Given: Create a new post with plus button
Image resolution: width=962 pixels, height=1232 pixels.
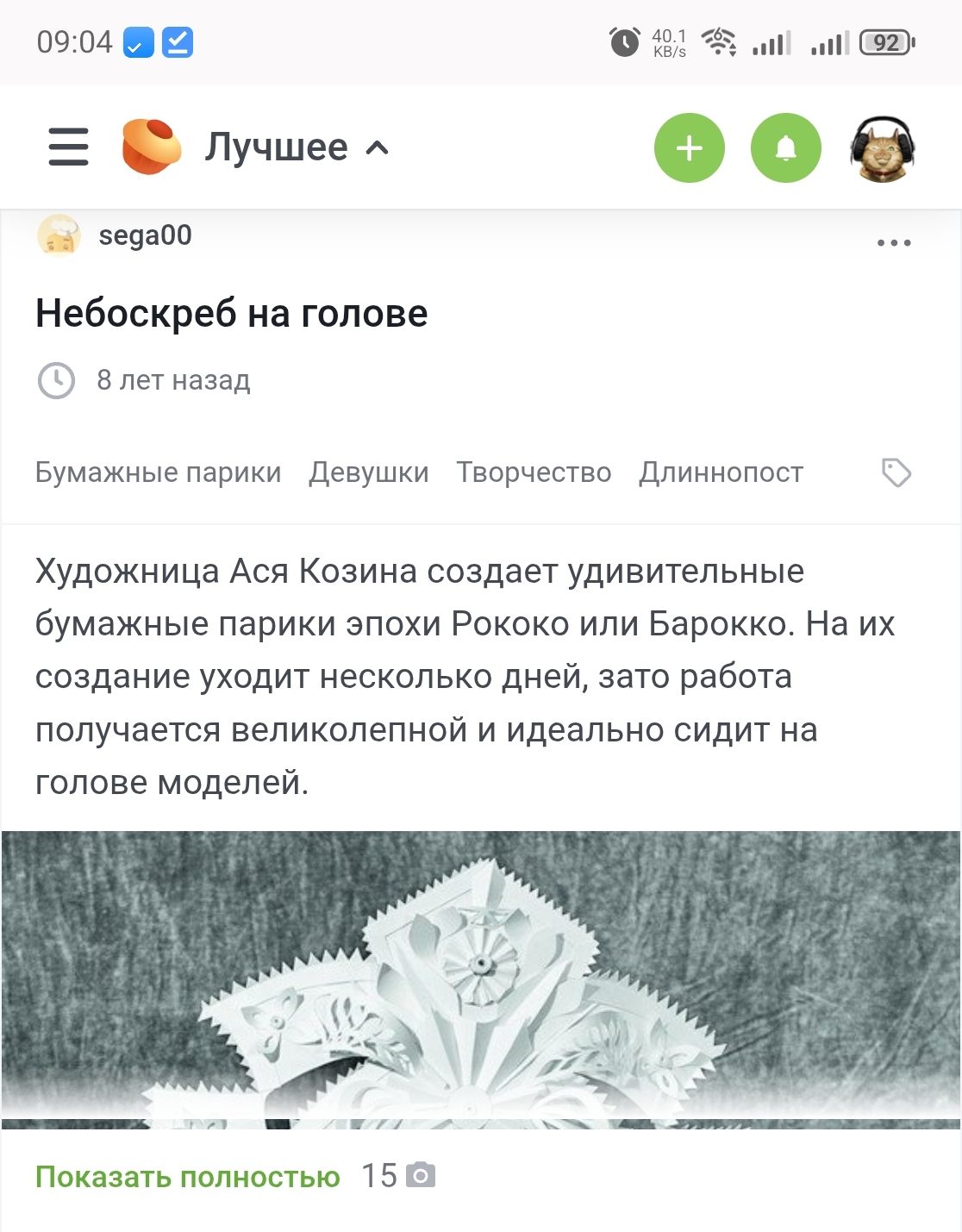Looking at the screenshot, I should [x=689, y=148].
